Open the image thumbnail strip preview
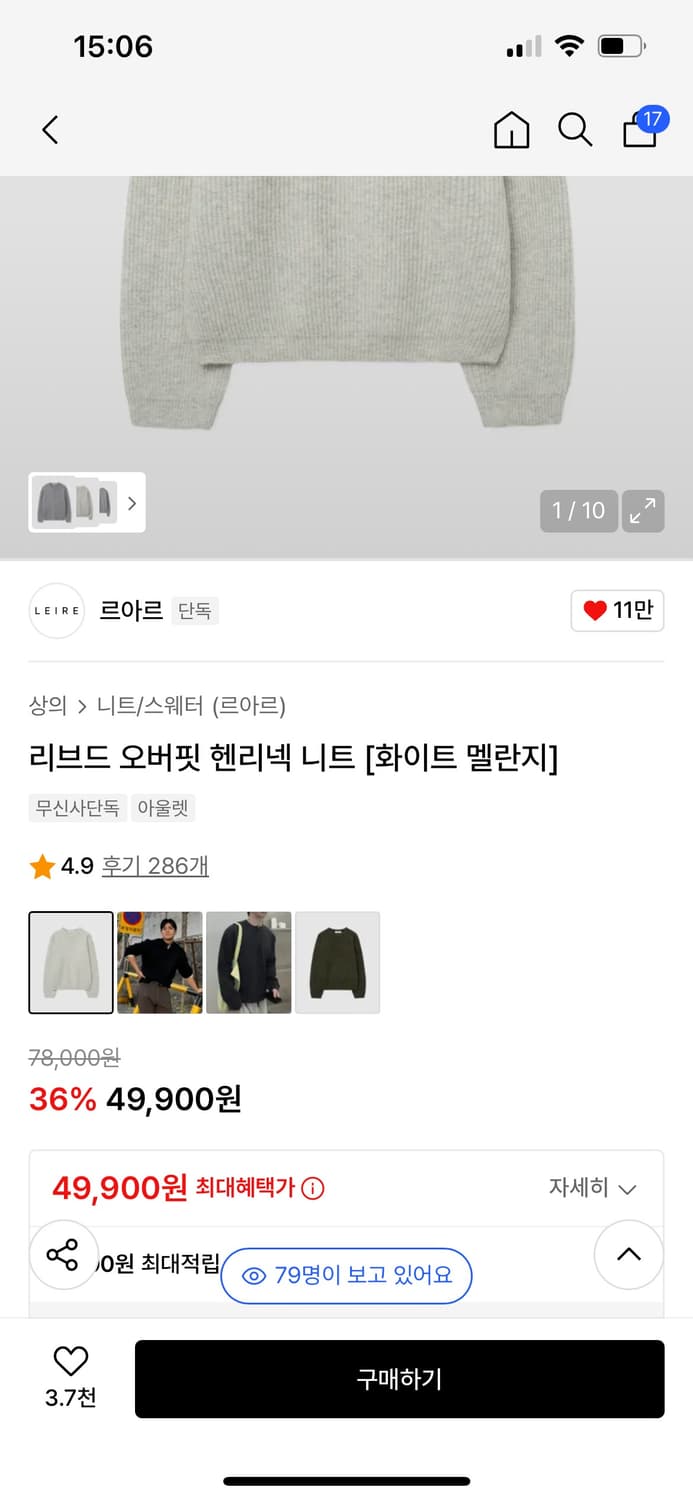Viewport: 693px width, 1500px height. pyautogui.click(x=87, y=502)
